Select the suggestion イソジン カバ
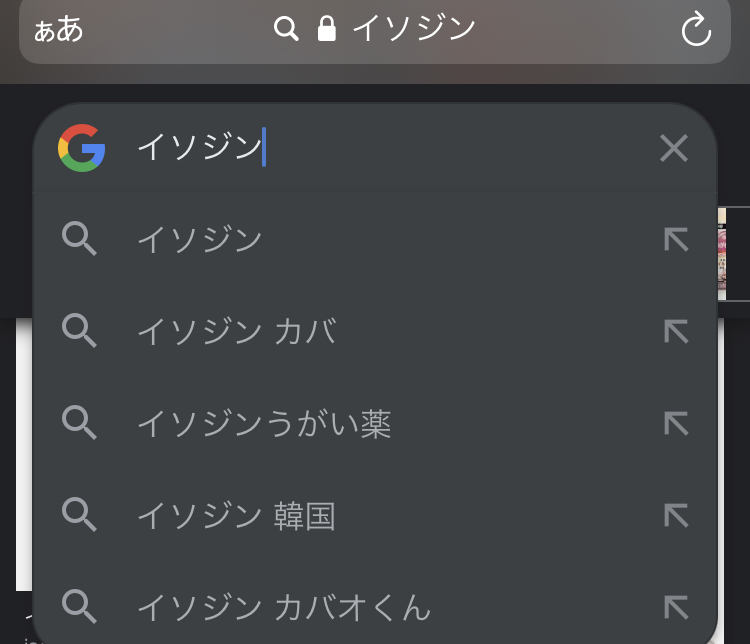 pyautogui.click(x=236, y=331)
